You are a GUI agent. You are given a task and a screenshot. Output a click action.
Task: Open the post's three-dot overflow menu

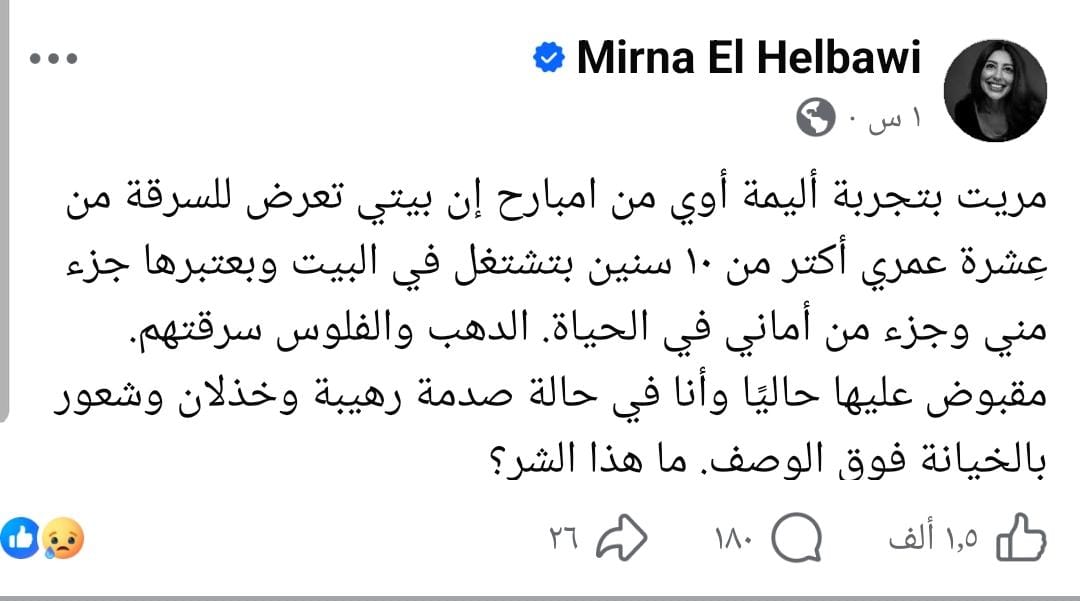(53, 58)
